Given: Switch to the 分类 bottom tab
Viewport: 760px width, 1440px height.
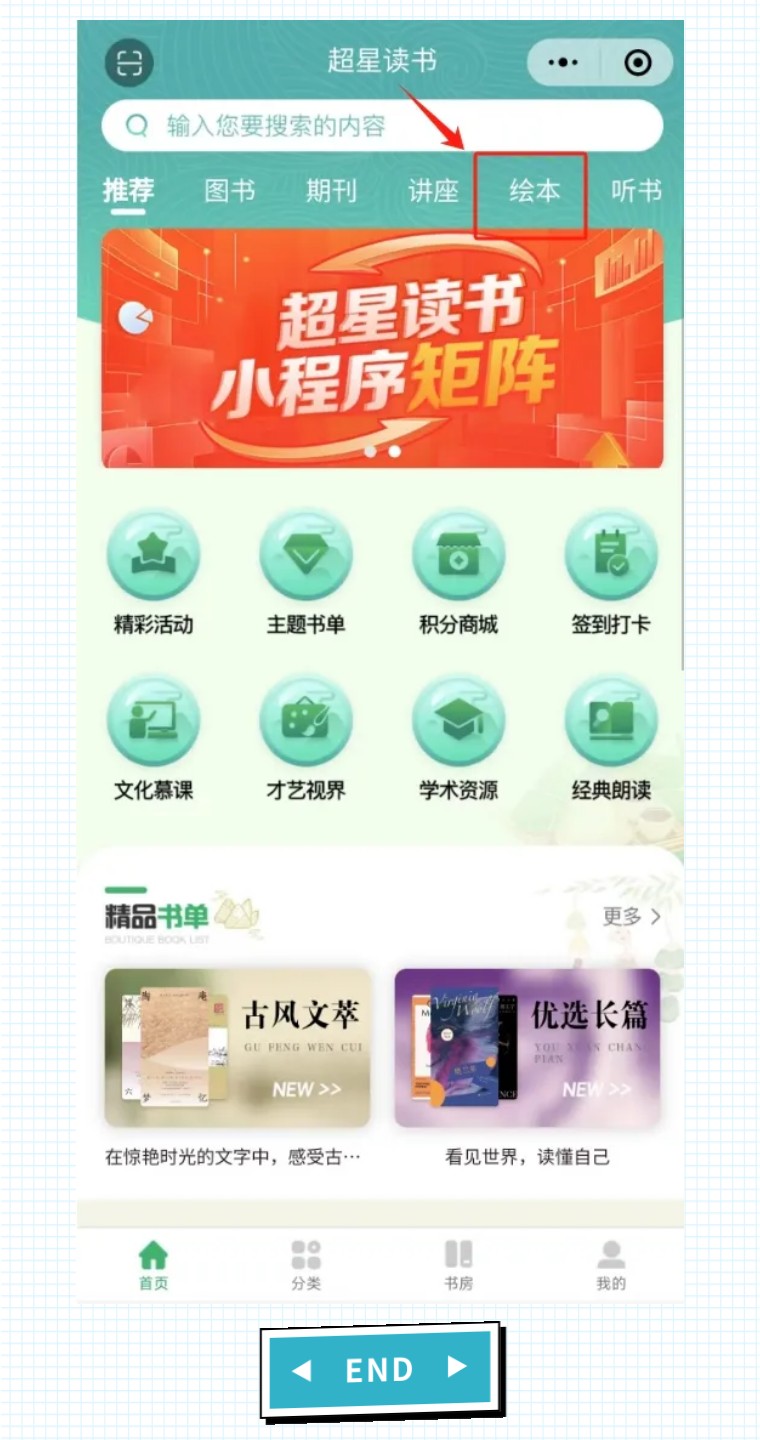Looking at the screenshot, I should coord(306,1265).
